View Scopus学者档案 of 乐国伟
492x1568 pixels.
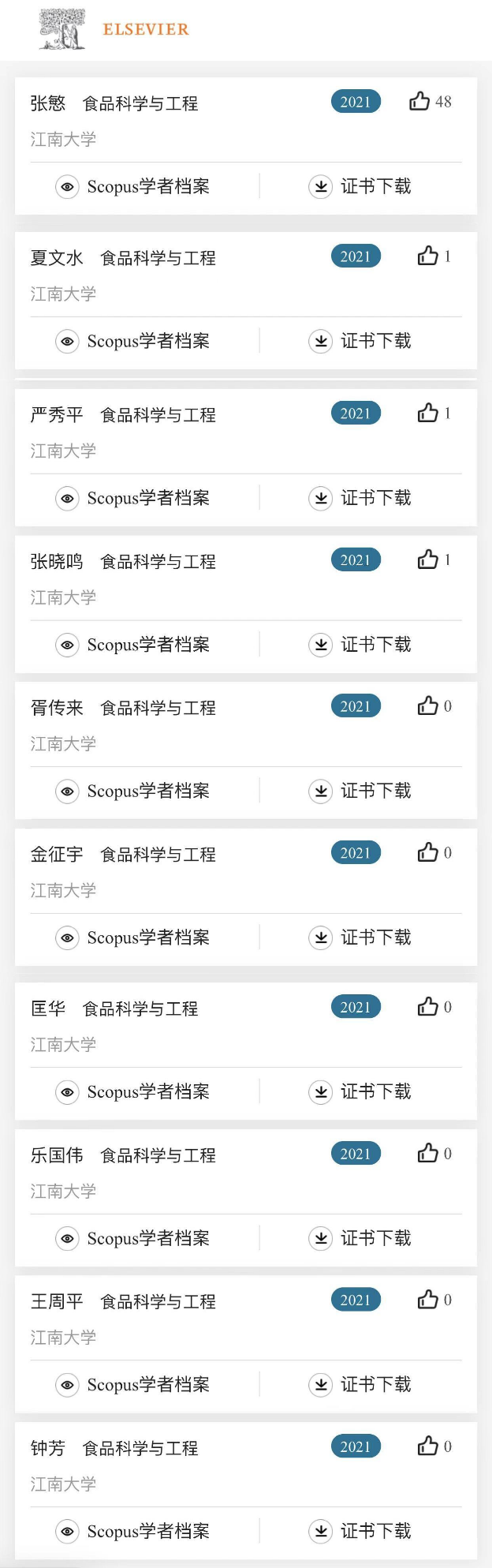pyautogui.click(x=132, y=1239)
